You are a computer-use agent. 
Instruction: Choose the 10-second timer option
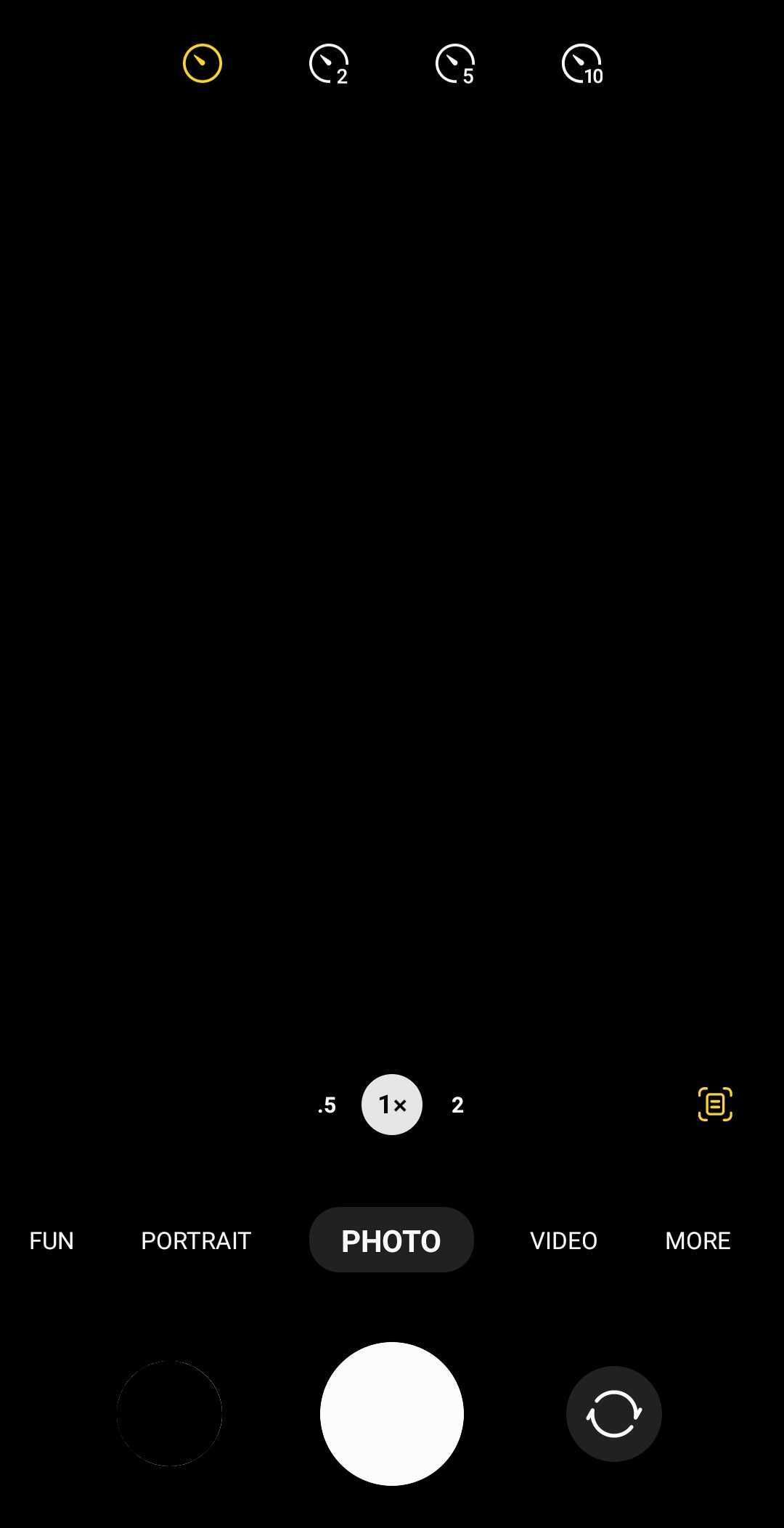point(582,64)
